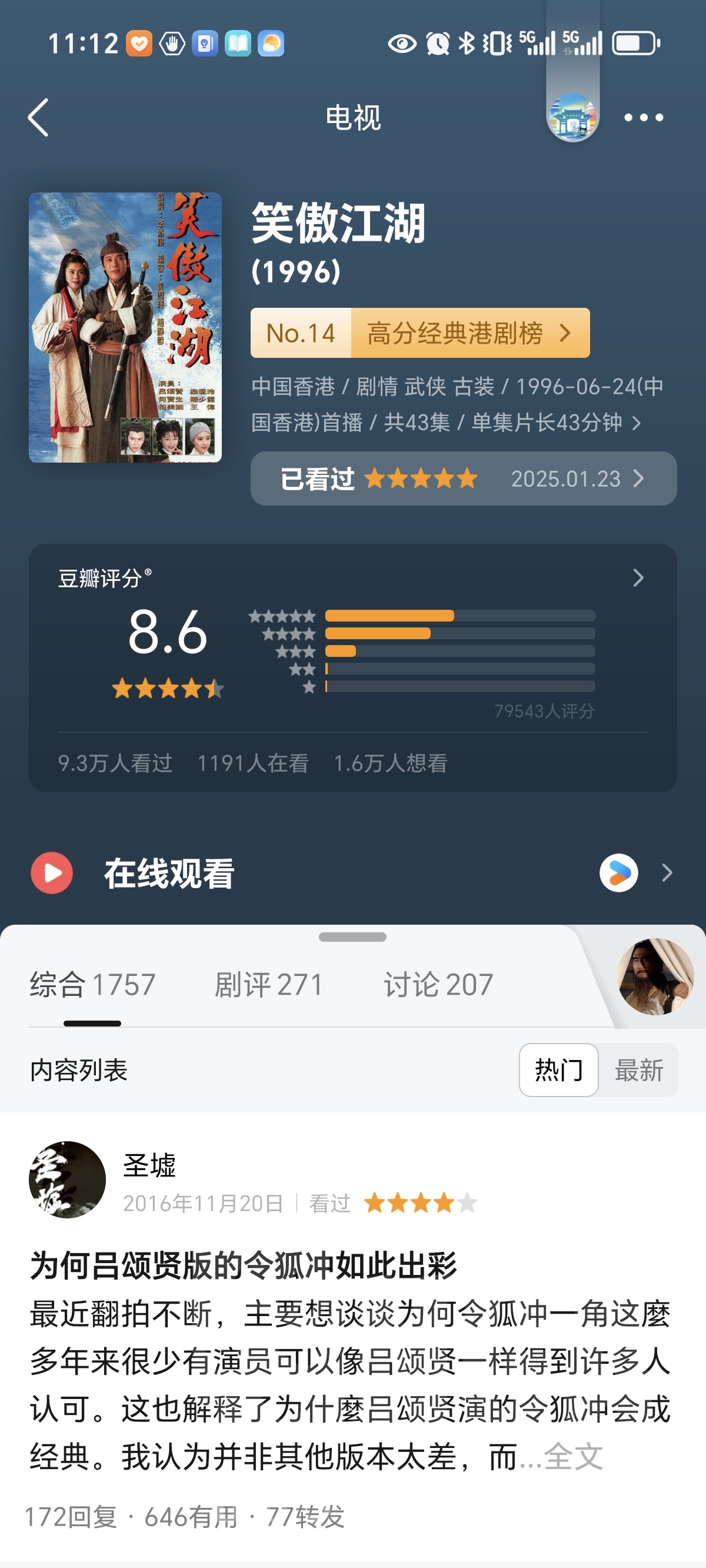706x1568 pixels.
Task: Open the 豆瓣评分 rating details
Action: tap(637, 577)
